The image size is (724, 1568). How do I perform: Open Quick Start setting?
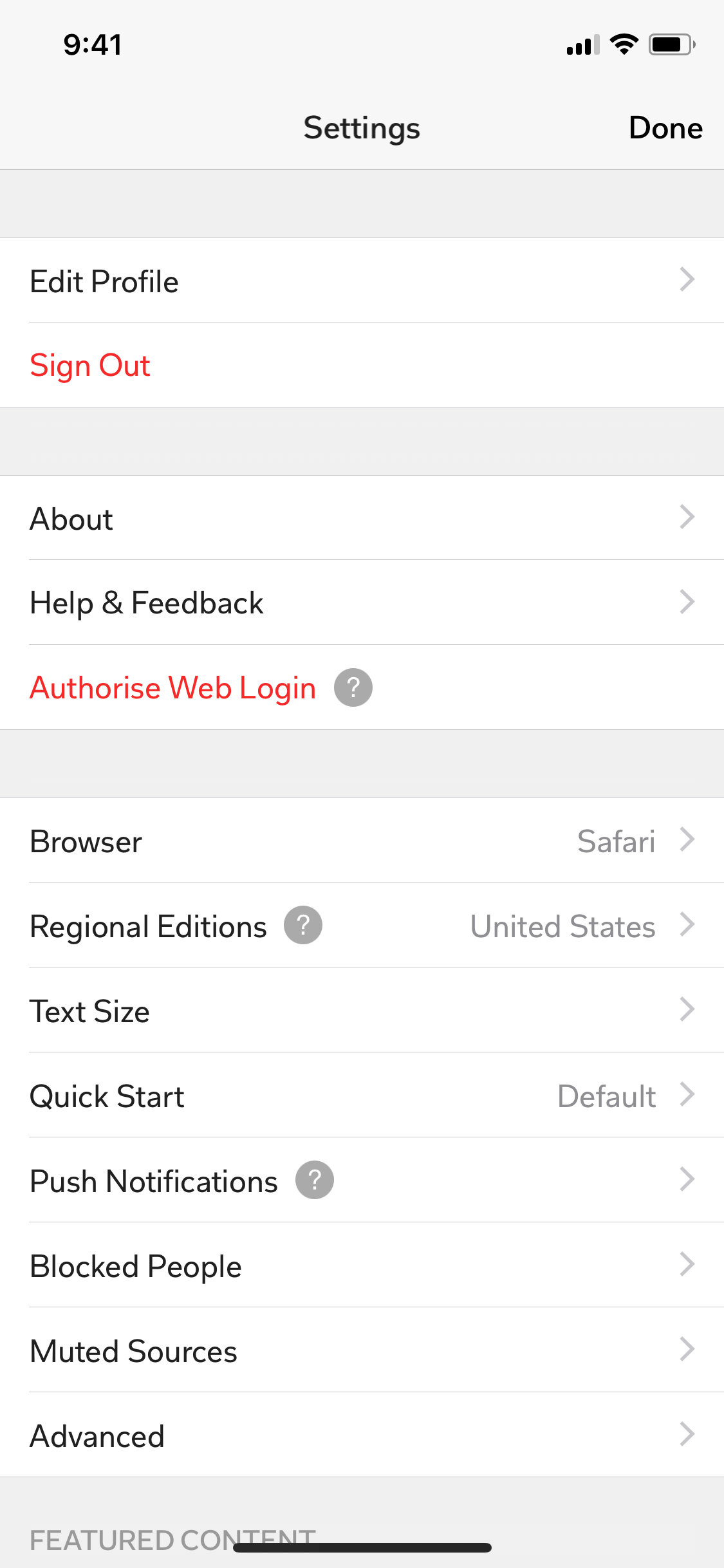click(x=362, y=1096)
